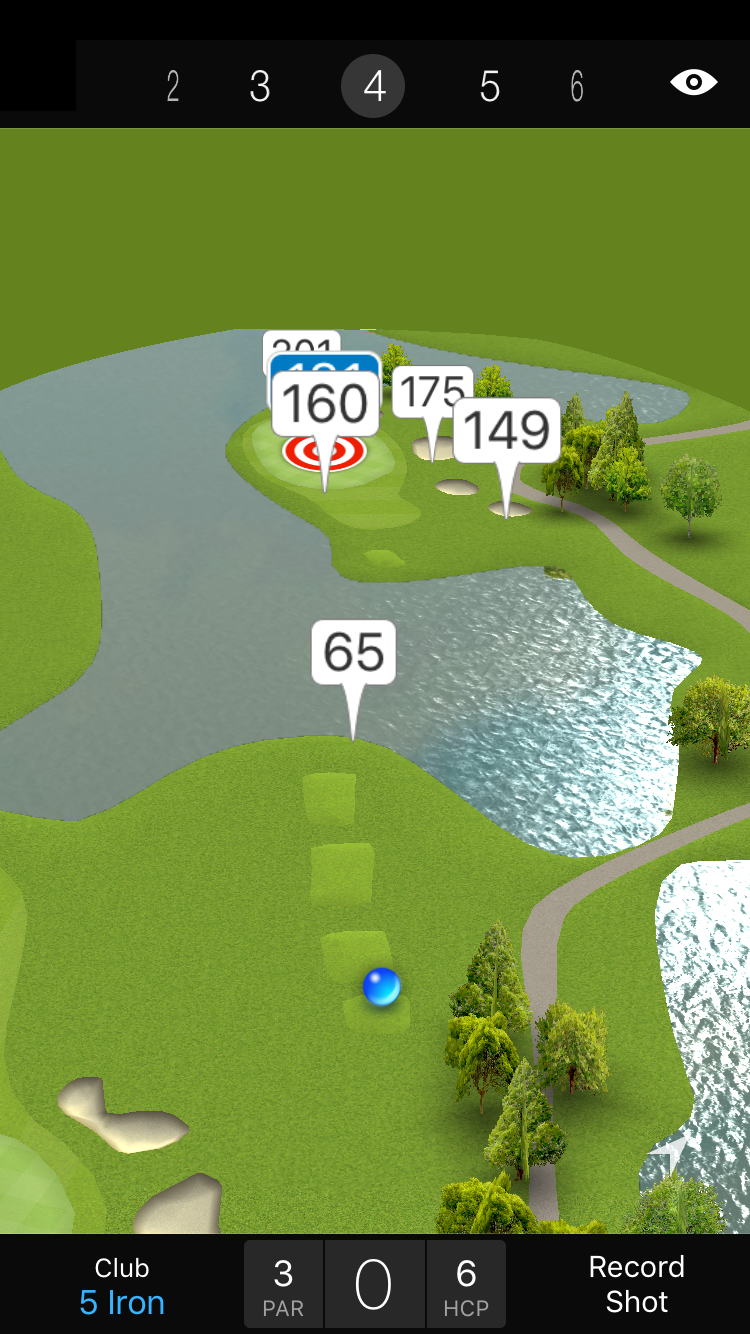Viewport: 750px width, 1334px height.
Task: Jump to hole 6
Action: coord(577,87)
